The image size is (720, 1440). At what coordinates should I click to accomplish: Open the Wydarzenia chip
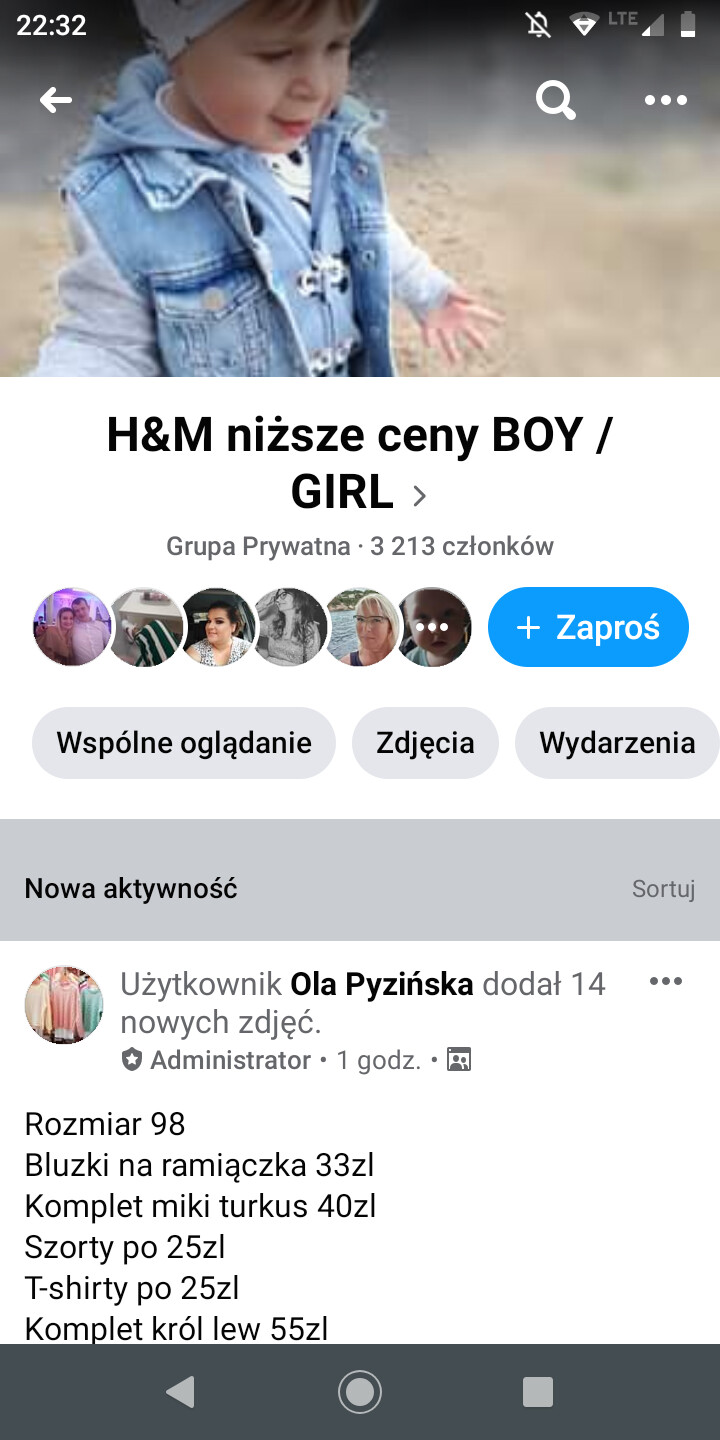(617, 743)
